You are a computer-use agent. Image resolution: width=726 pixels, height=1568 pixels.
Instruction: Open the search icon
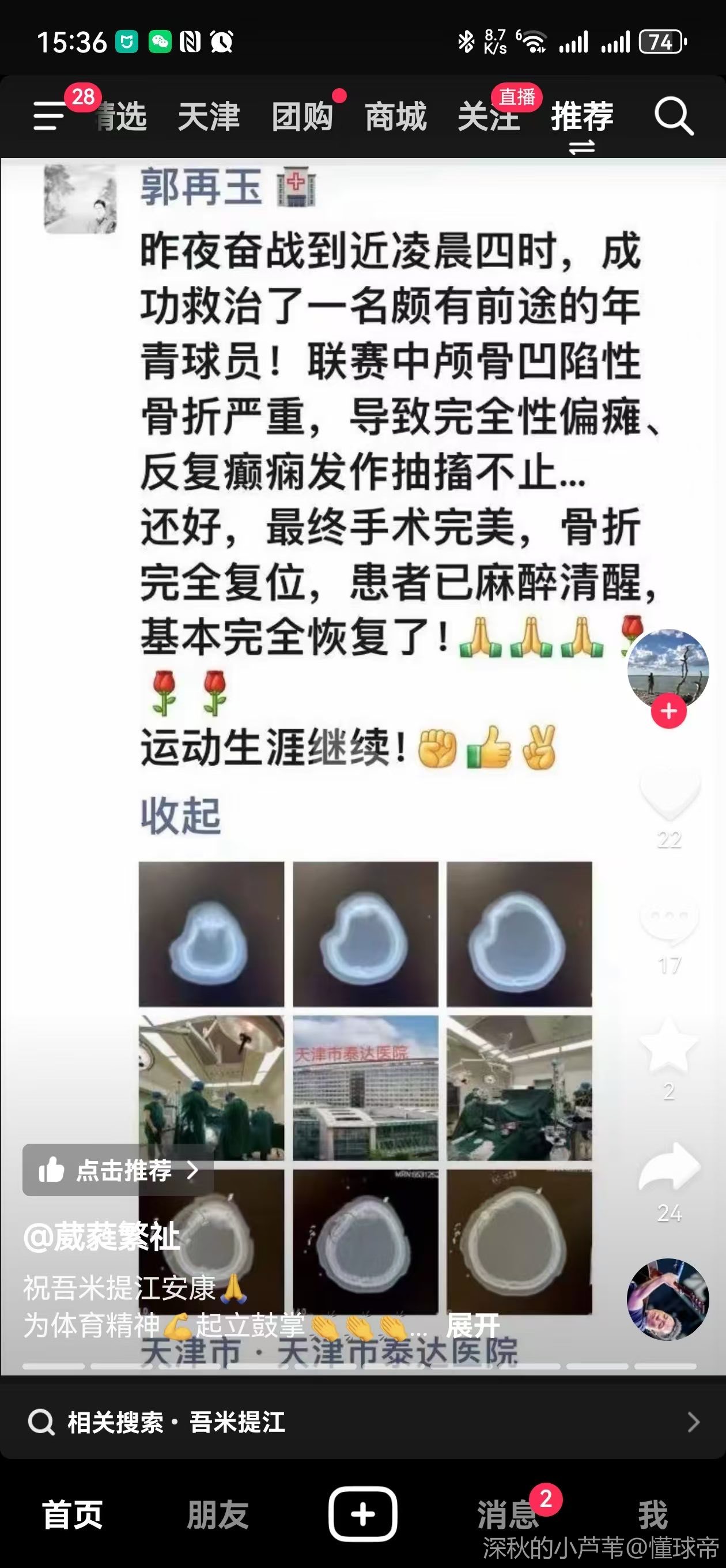point(673,116)
